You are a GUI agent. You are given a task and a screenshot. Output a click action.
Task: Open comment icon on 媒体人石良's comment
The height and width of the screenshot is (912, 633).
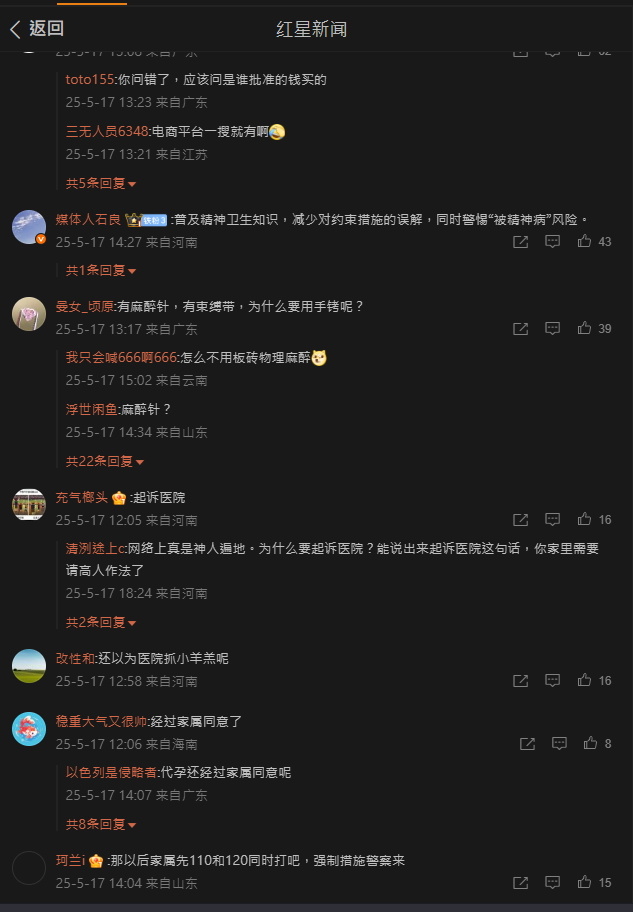(552, 242)
